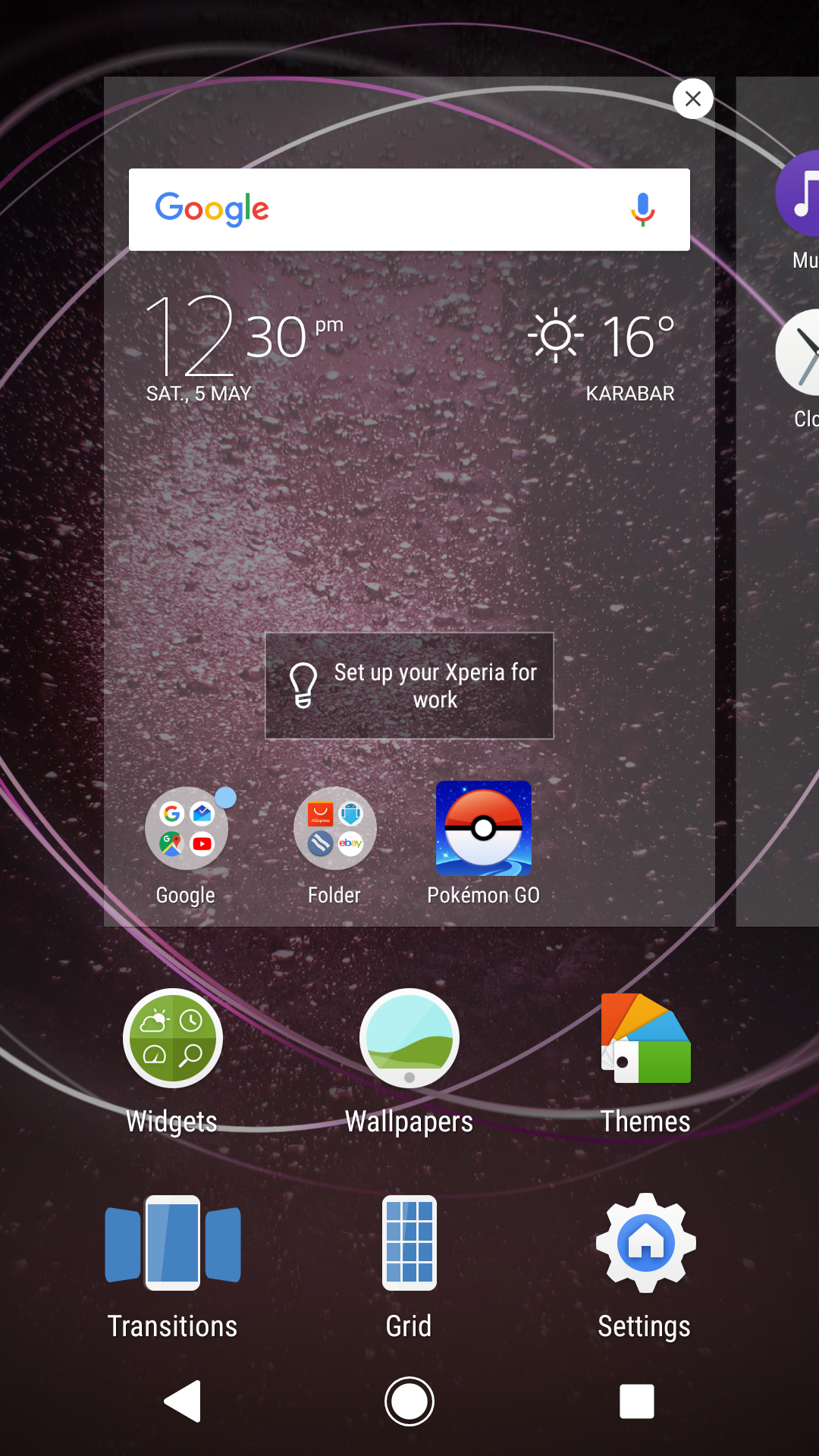Show recent apps
819x1456 pixels.
click(637, 1401)
